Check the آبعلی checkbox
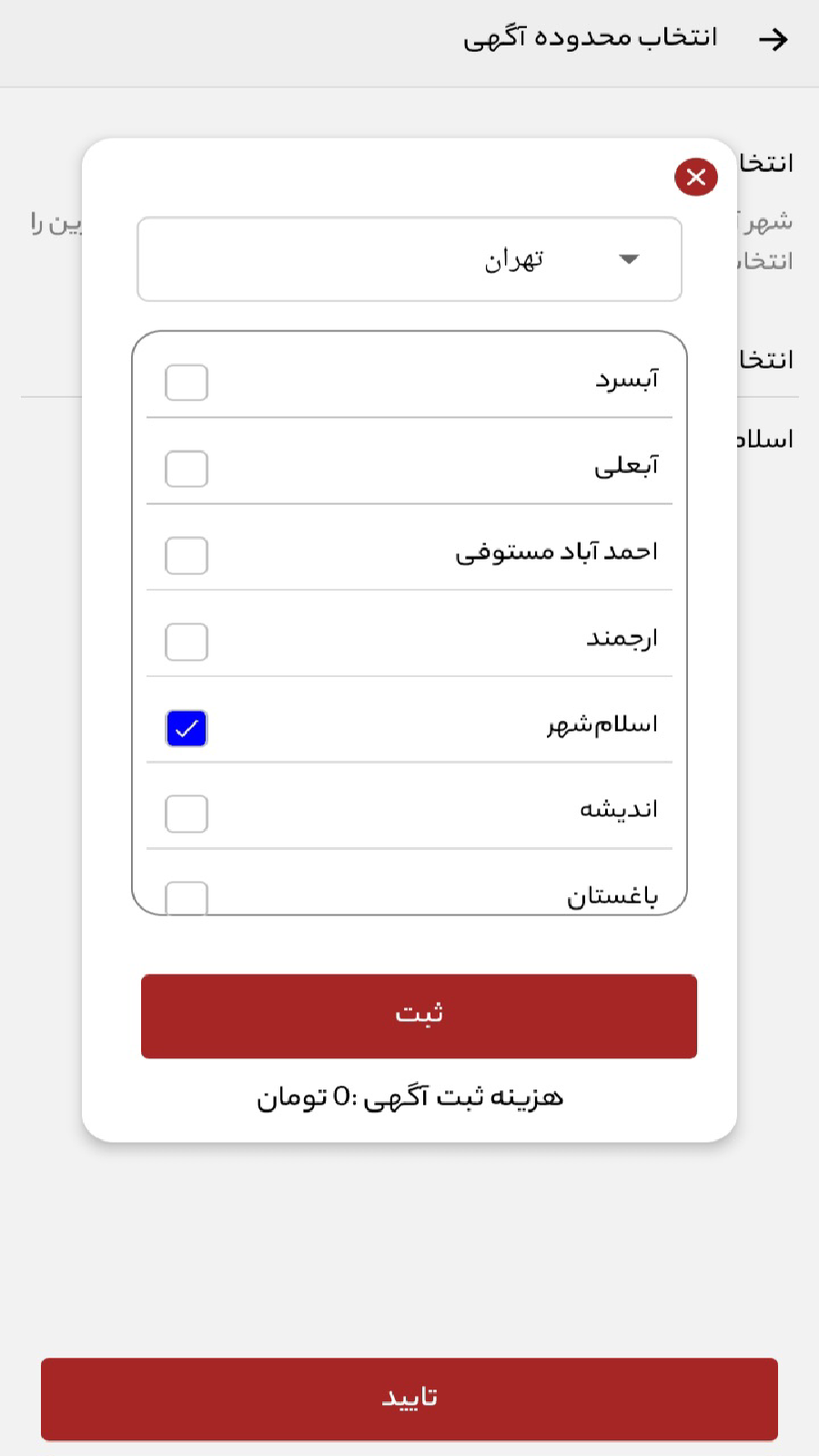This screenshot has width=819, height=1456. coord(186,469)
